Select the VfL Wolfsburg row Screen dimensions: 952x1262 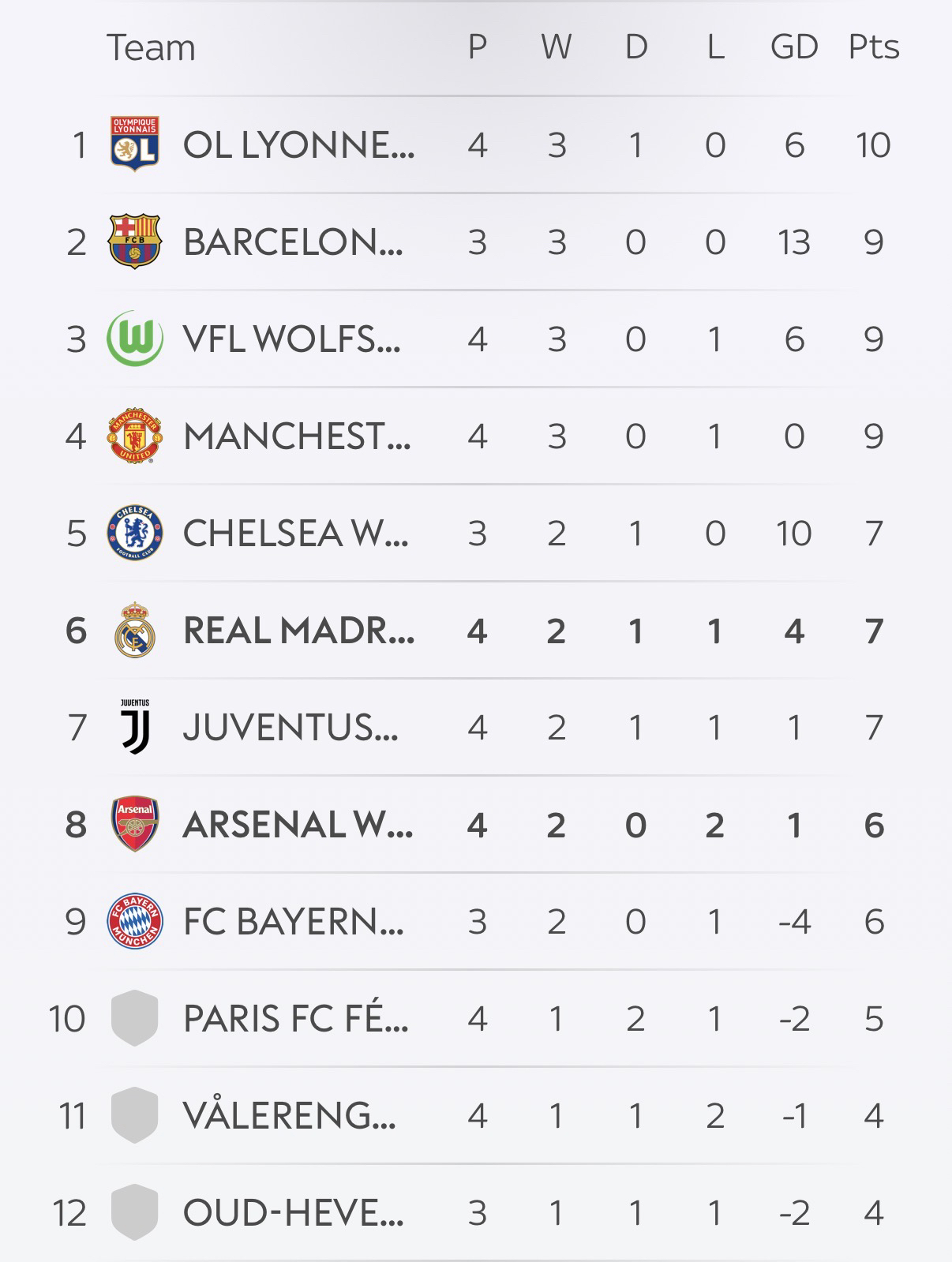click(291, 339)
